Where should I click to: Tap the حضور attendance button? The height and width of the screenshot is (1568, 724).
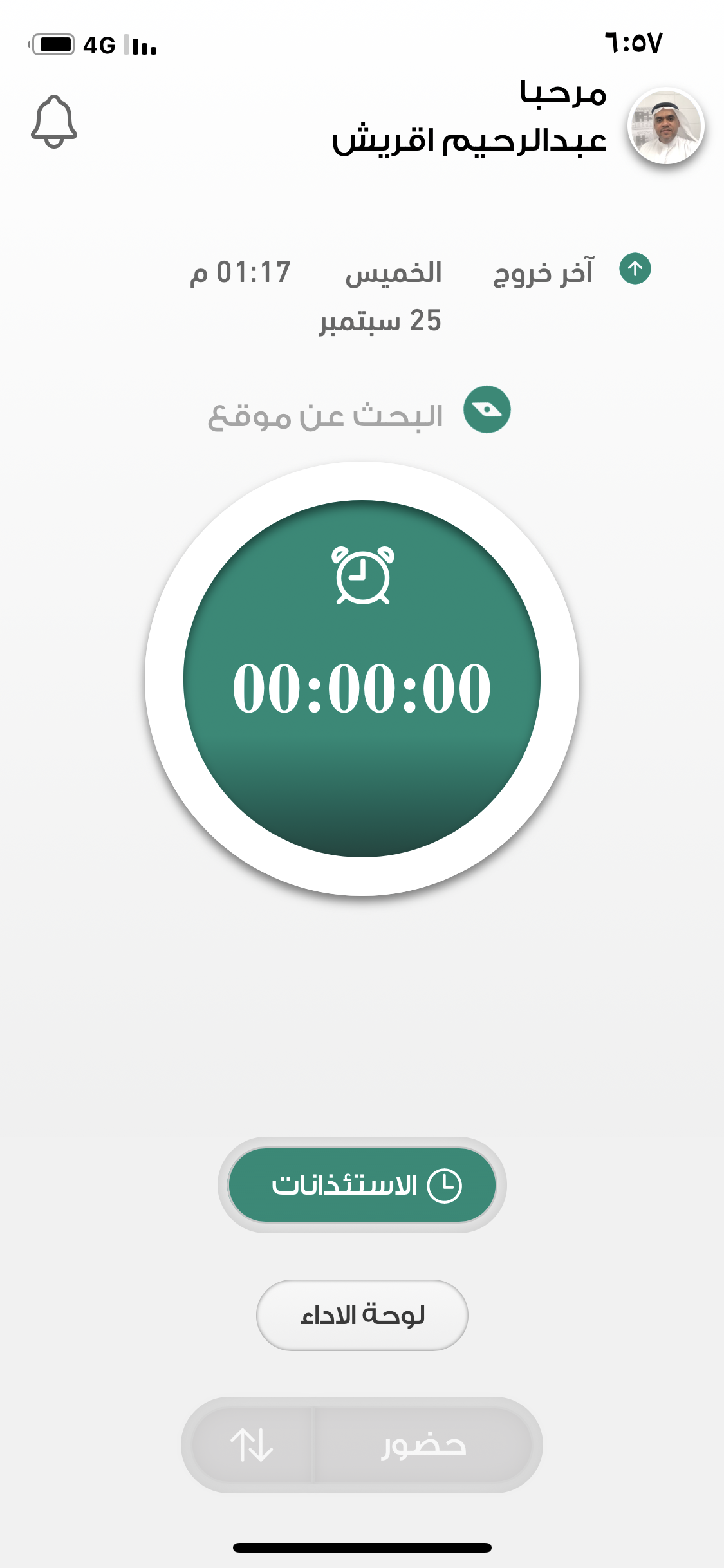pyautogui.click(x=423, y=1445)
